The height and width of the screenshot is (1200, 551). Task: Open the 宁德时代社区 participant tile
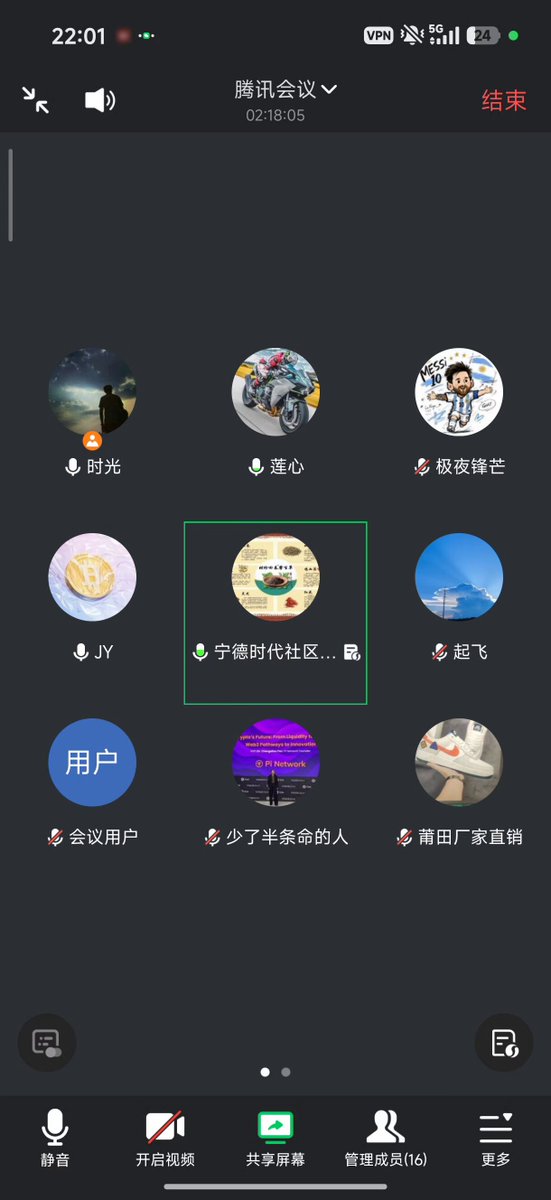[276, 612]
